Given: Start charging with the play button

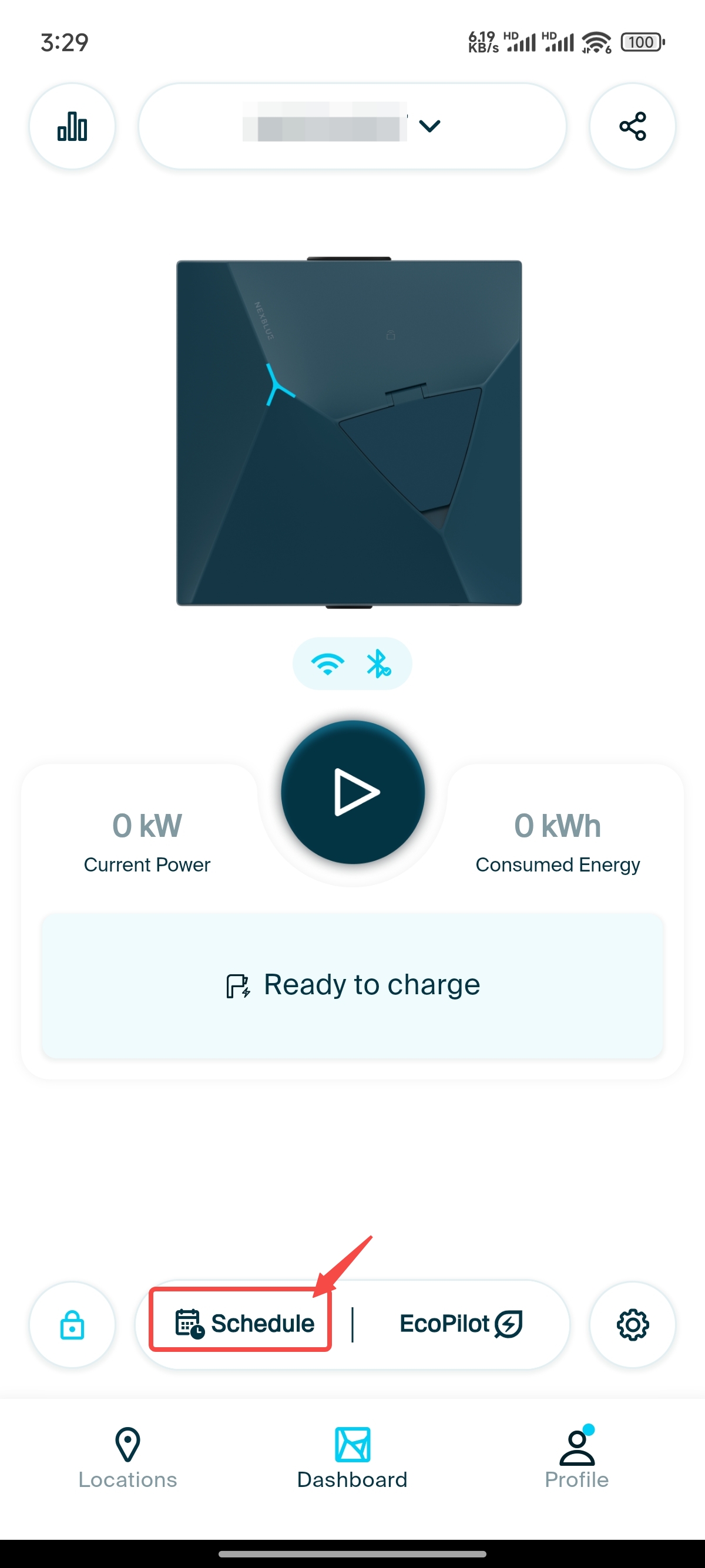Looking at the screenshot, I should click(x=353, y=792).
